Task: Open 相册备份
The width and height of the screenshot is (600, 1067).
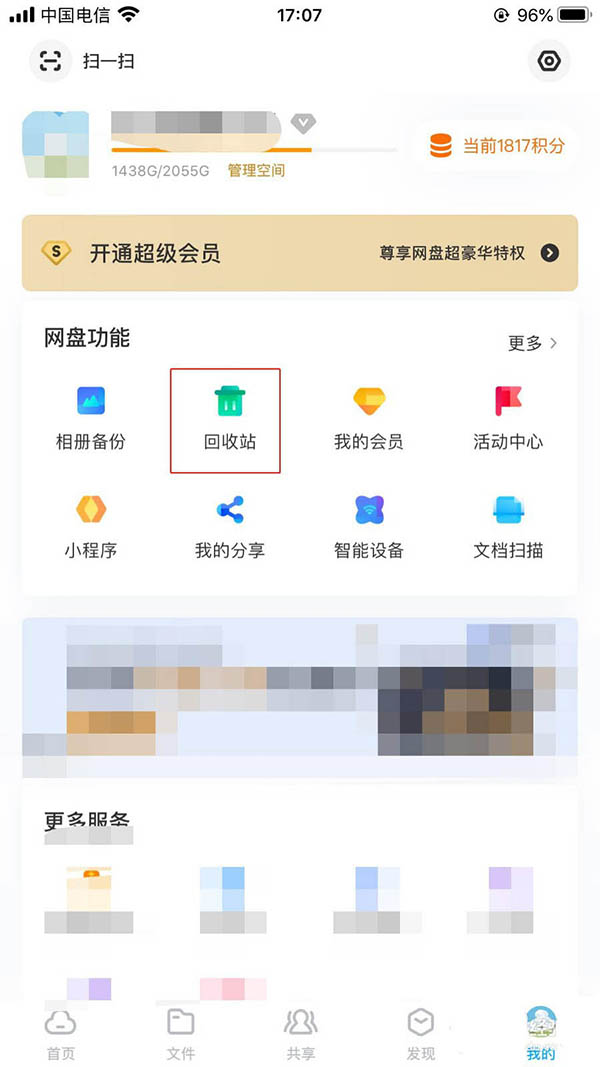Action: pos(91,418)
